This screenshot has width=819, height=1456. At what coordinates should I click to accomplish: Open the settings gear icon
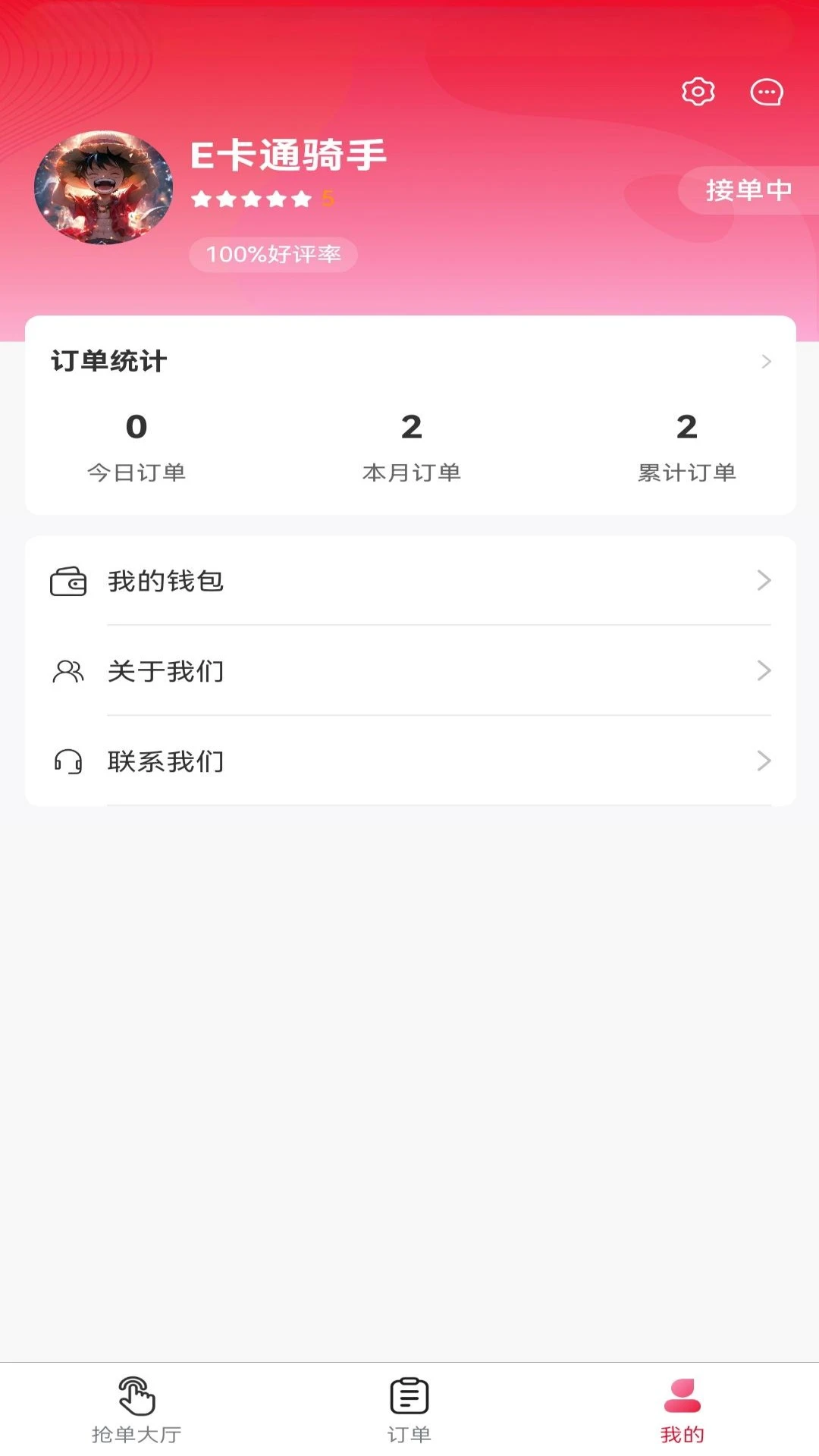698,92
